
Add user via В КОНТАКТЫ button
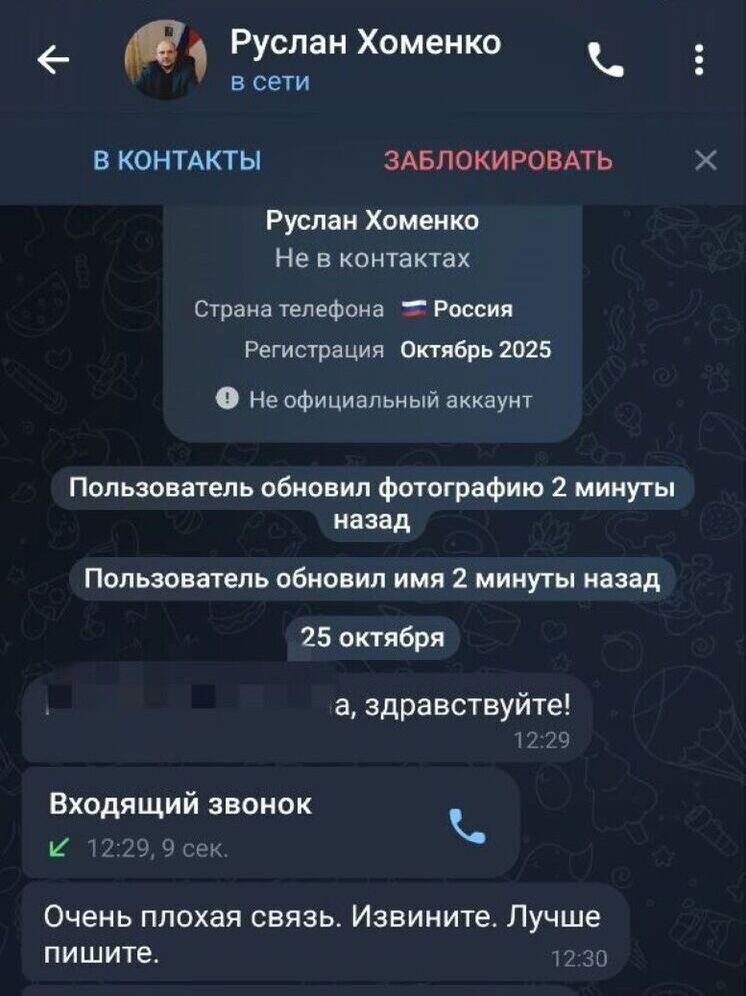177,160
